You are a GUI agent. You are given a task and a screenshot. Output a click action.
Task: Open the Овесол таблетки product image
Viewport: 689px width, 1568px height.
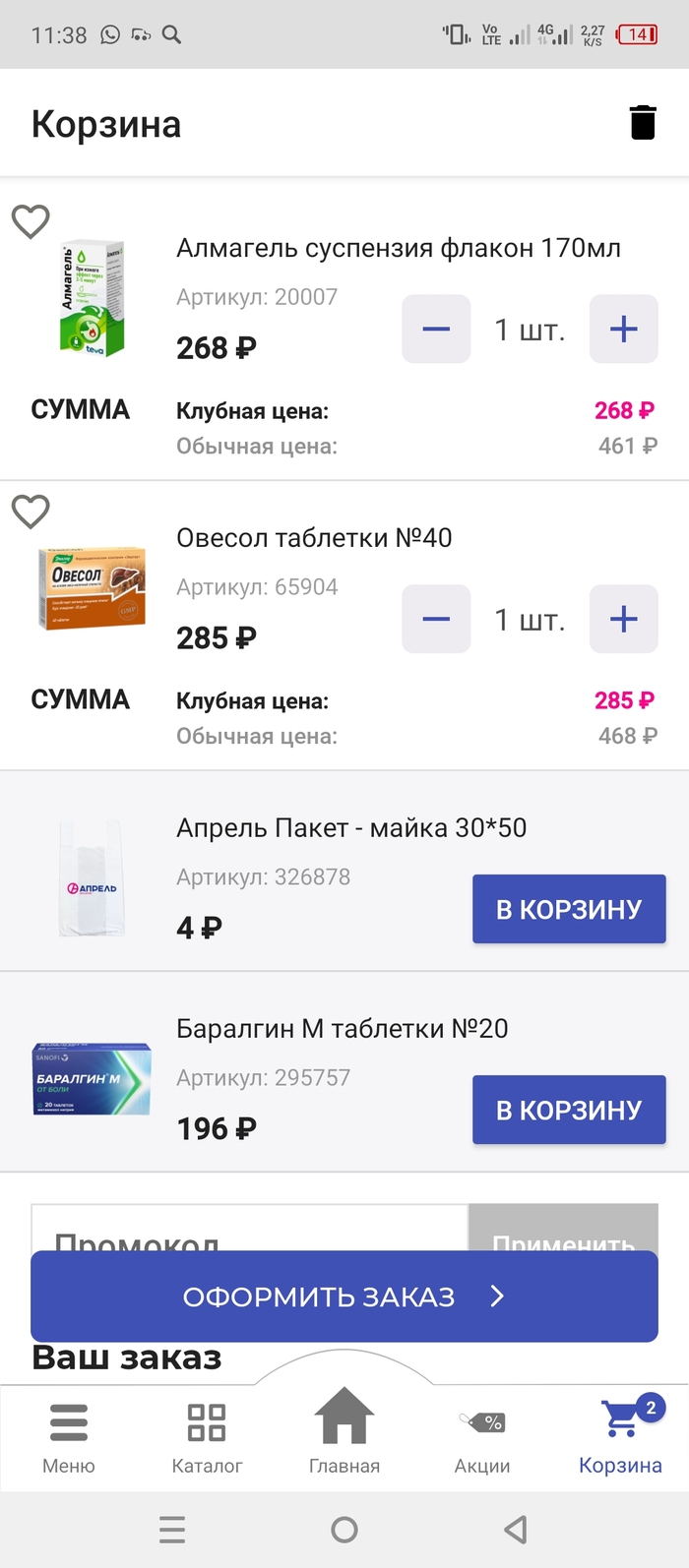pos(92,587)
